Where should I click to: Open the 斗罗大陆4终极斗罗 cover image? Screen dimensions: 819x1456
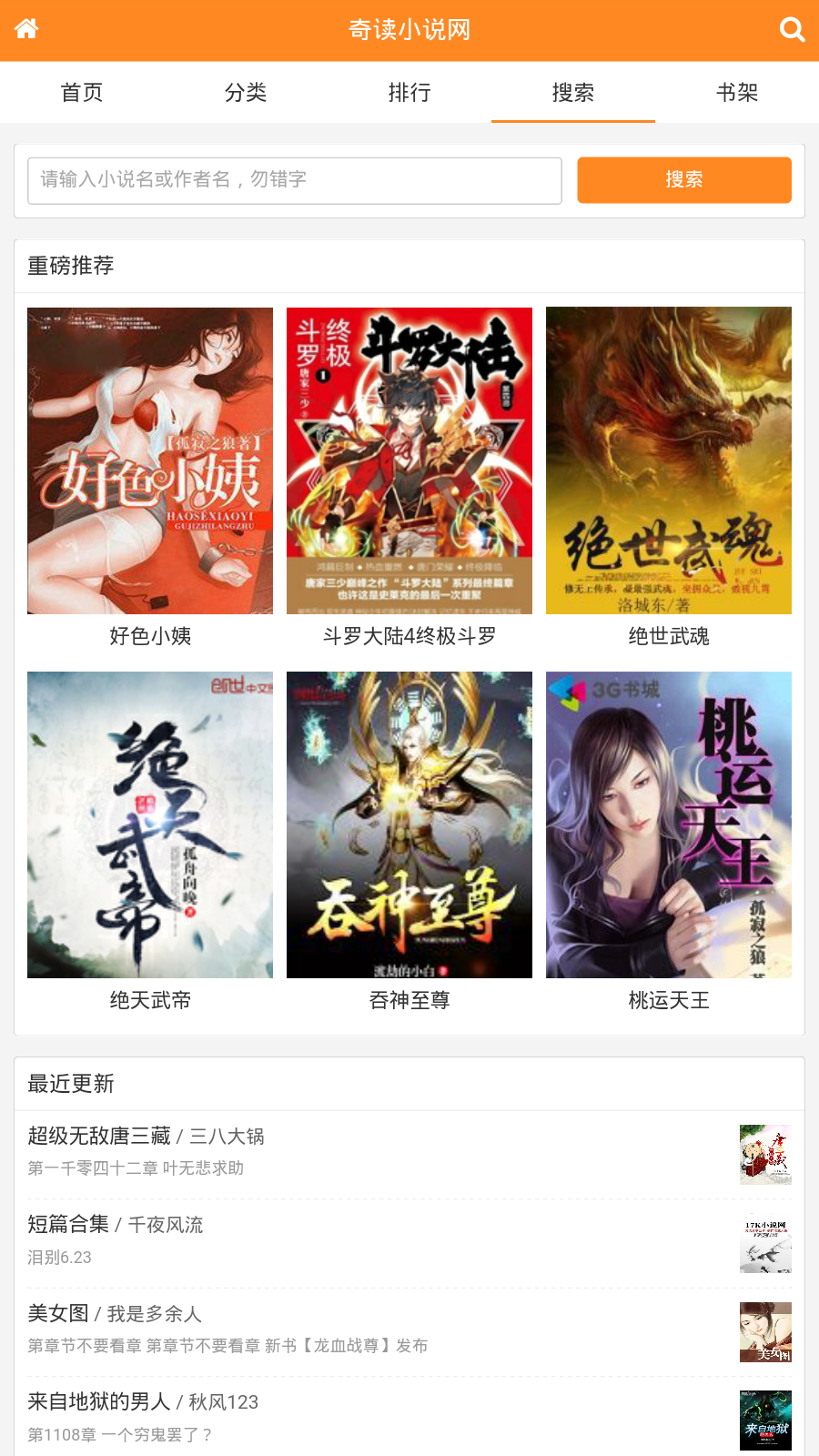(x=409, y=460)
